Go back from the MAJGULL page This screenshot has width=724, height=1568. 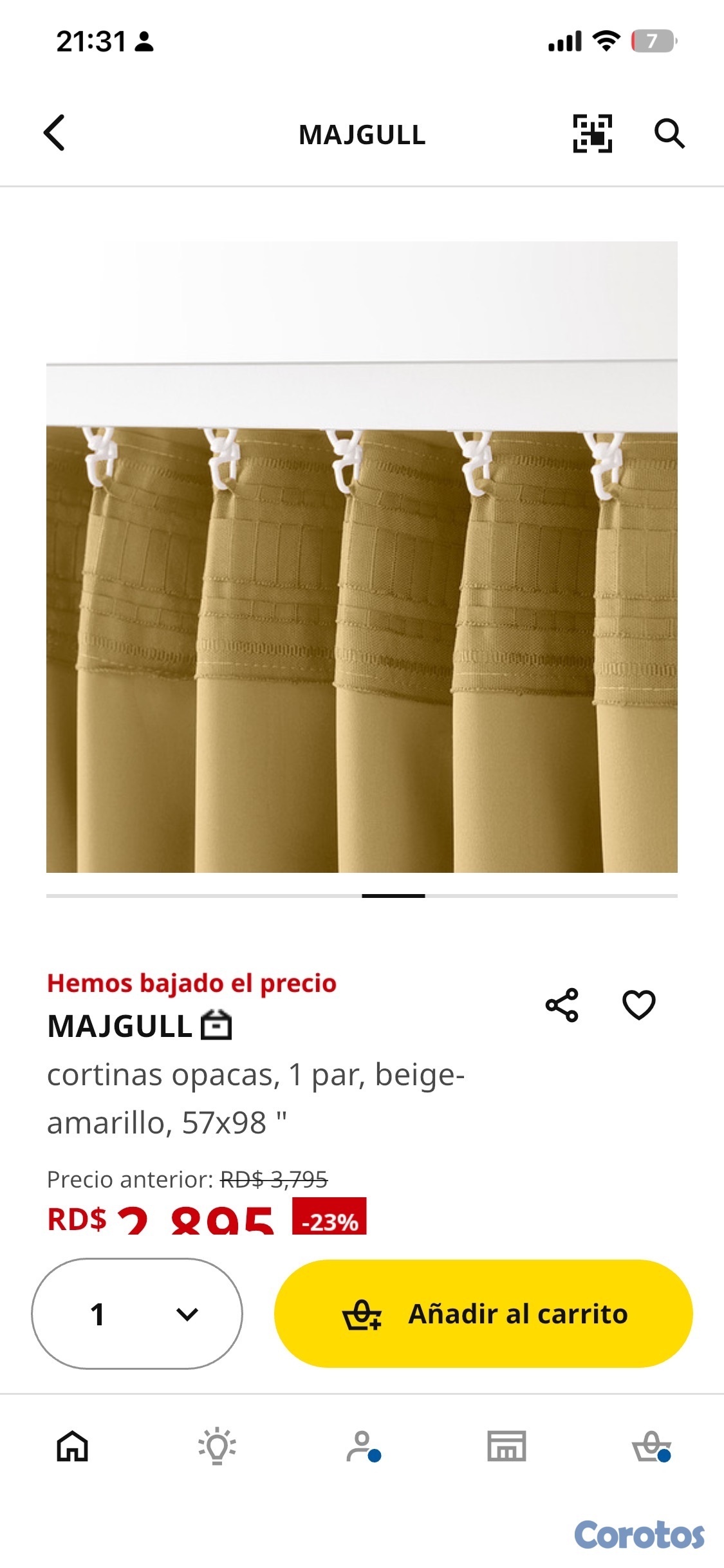pos(55,133)
